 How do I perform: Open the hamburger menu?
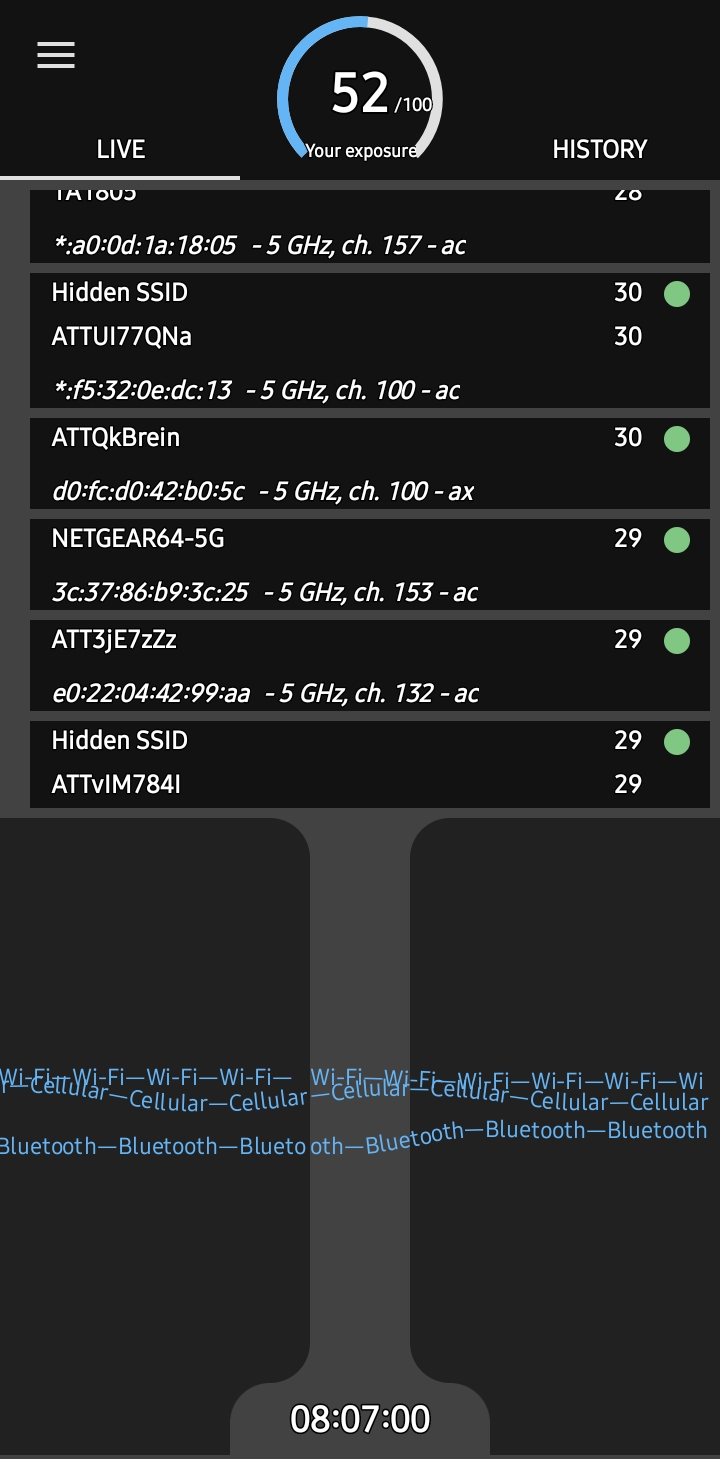pyautogui.click(x=56, y=56)
